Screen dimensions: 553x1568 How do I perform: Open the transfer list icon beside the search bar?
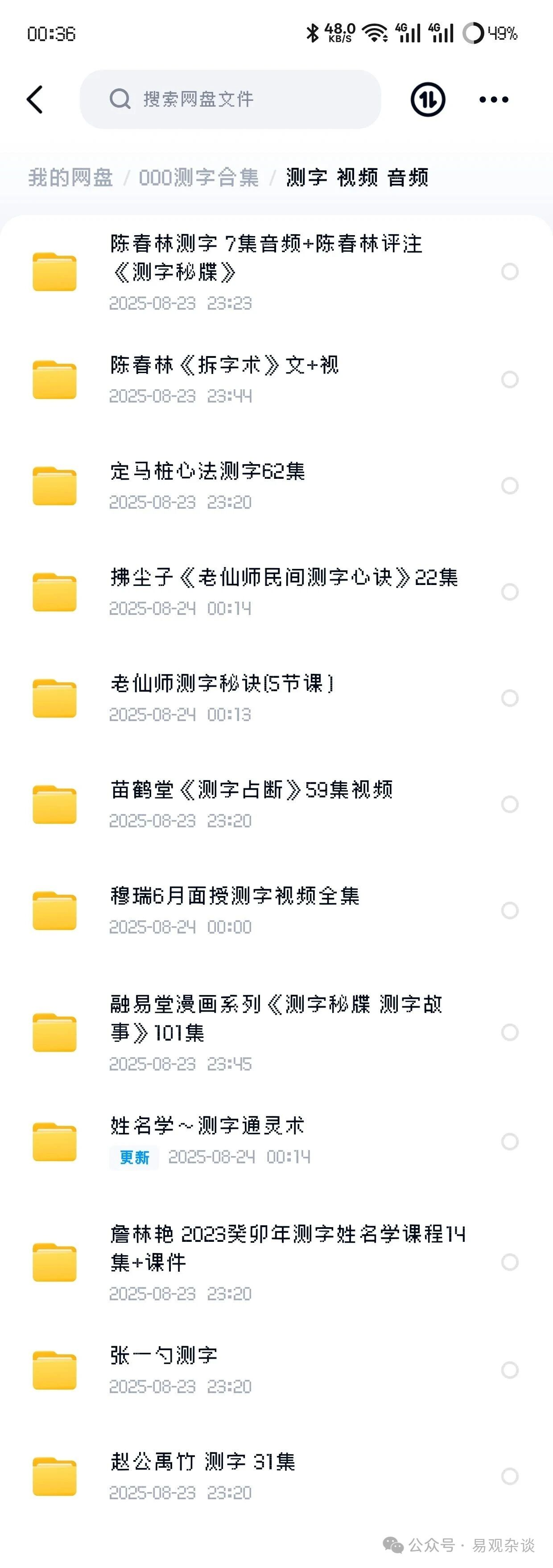(x=428, y=99)
